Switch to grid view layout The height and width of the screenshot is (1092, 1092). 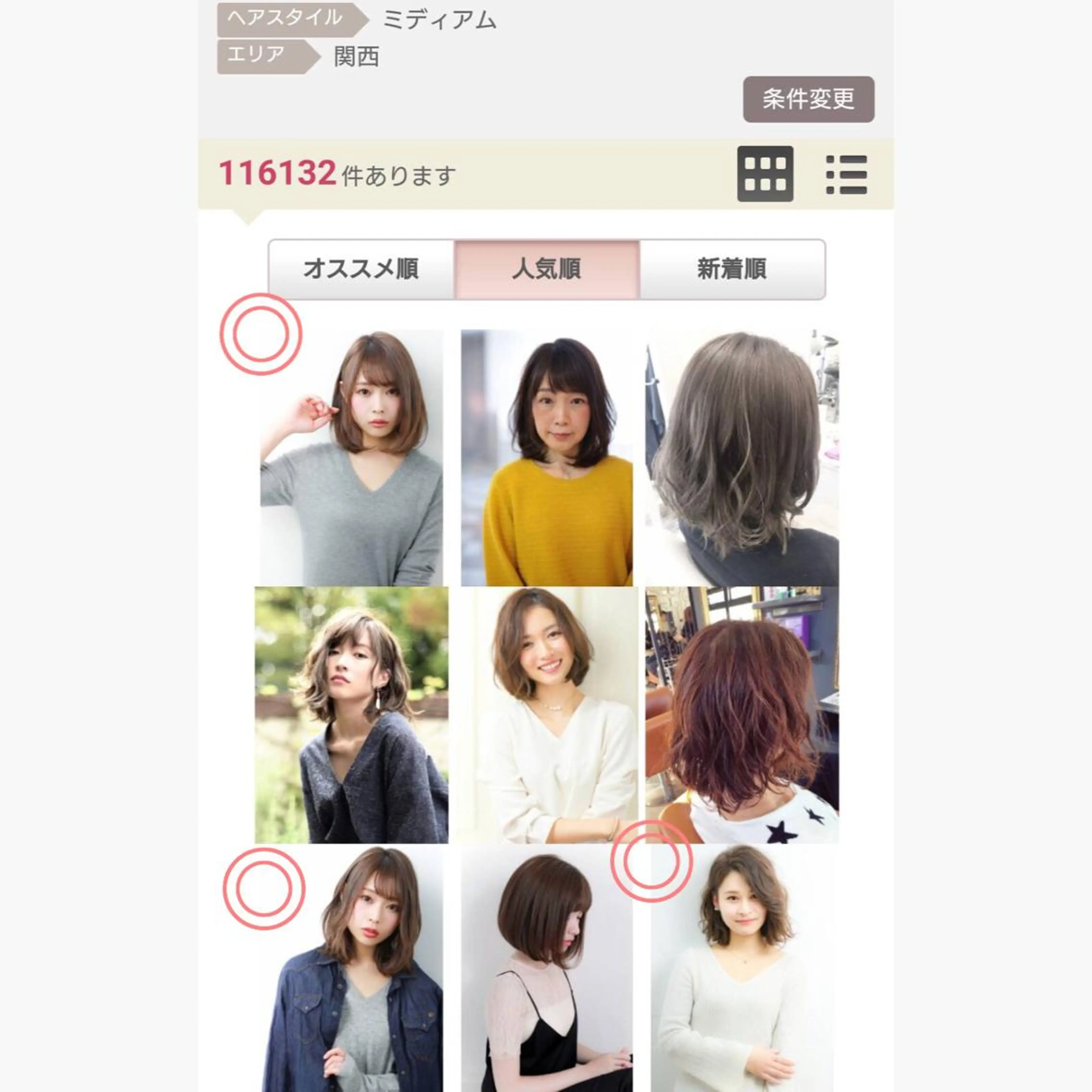(x=765, y=174)
